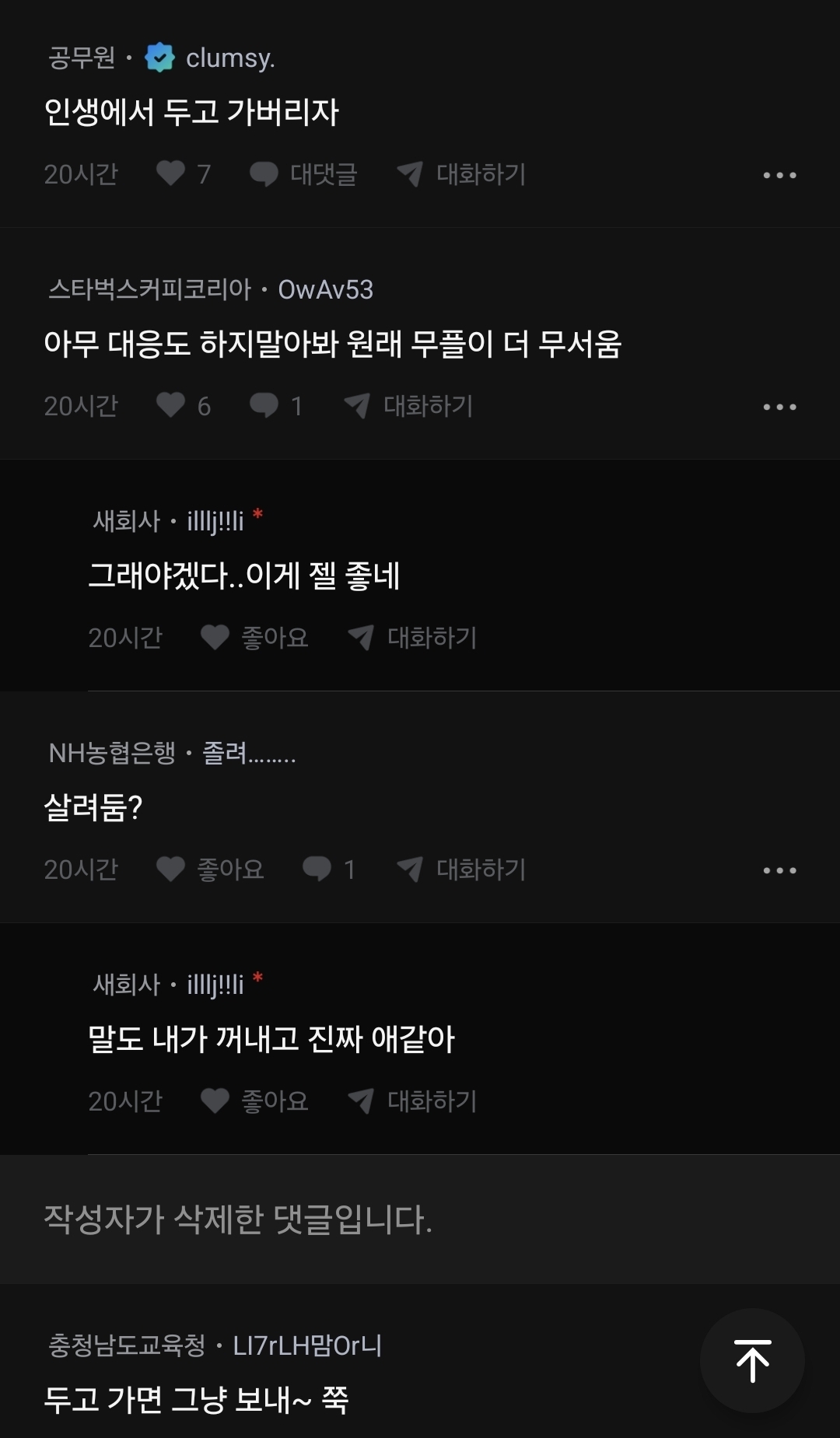Start 대화하기 with the NH농협은행 commenter
The image size is (840, 1438).
click(461, 869)
